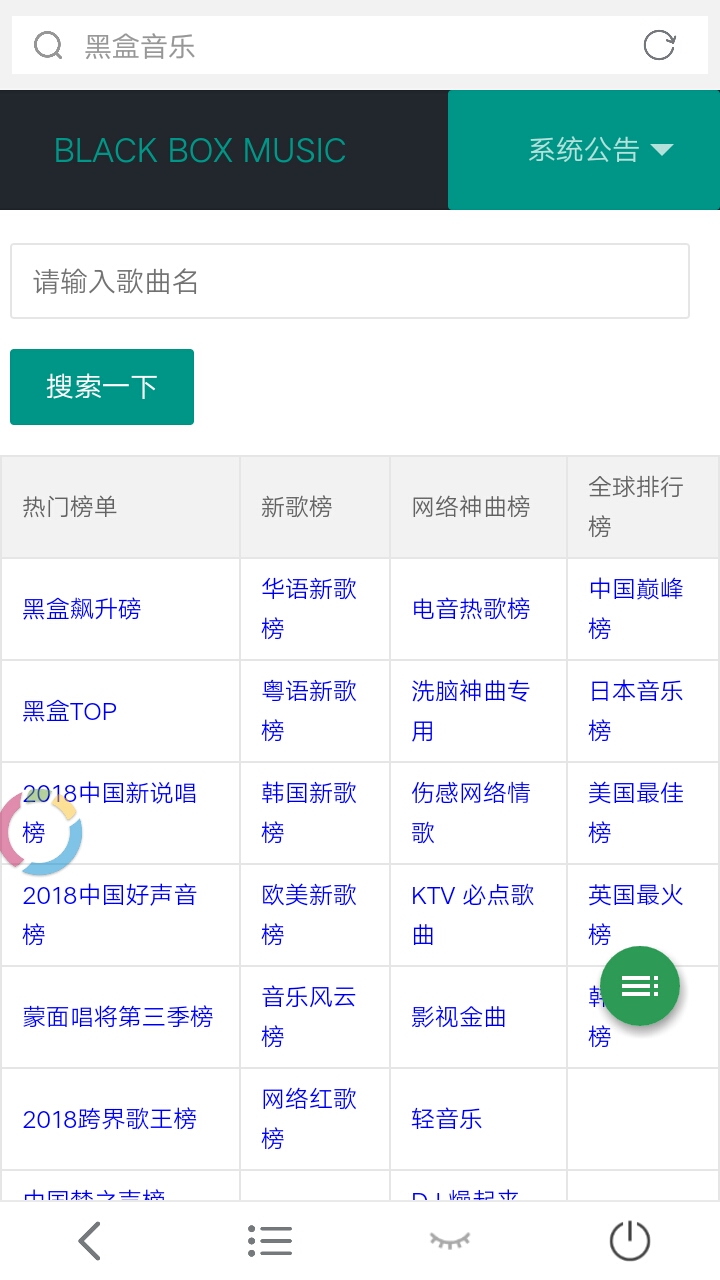
Task: Tap the refresh icon in address bar
Action: 659,45
